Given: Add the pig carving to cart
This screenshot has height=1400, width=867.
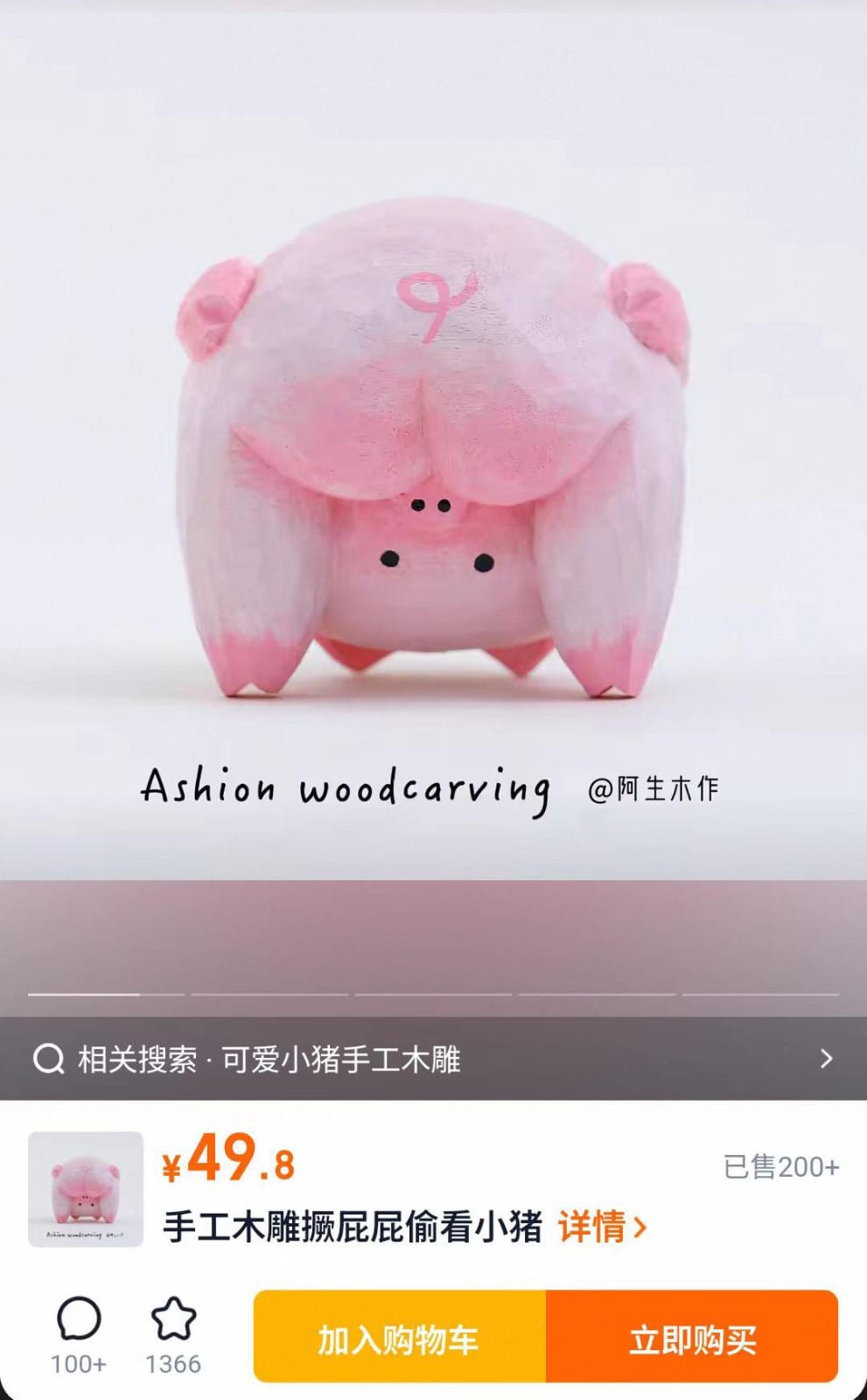Looking at the screenshot, I should pyautogui.click(x=399, y=1337).
